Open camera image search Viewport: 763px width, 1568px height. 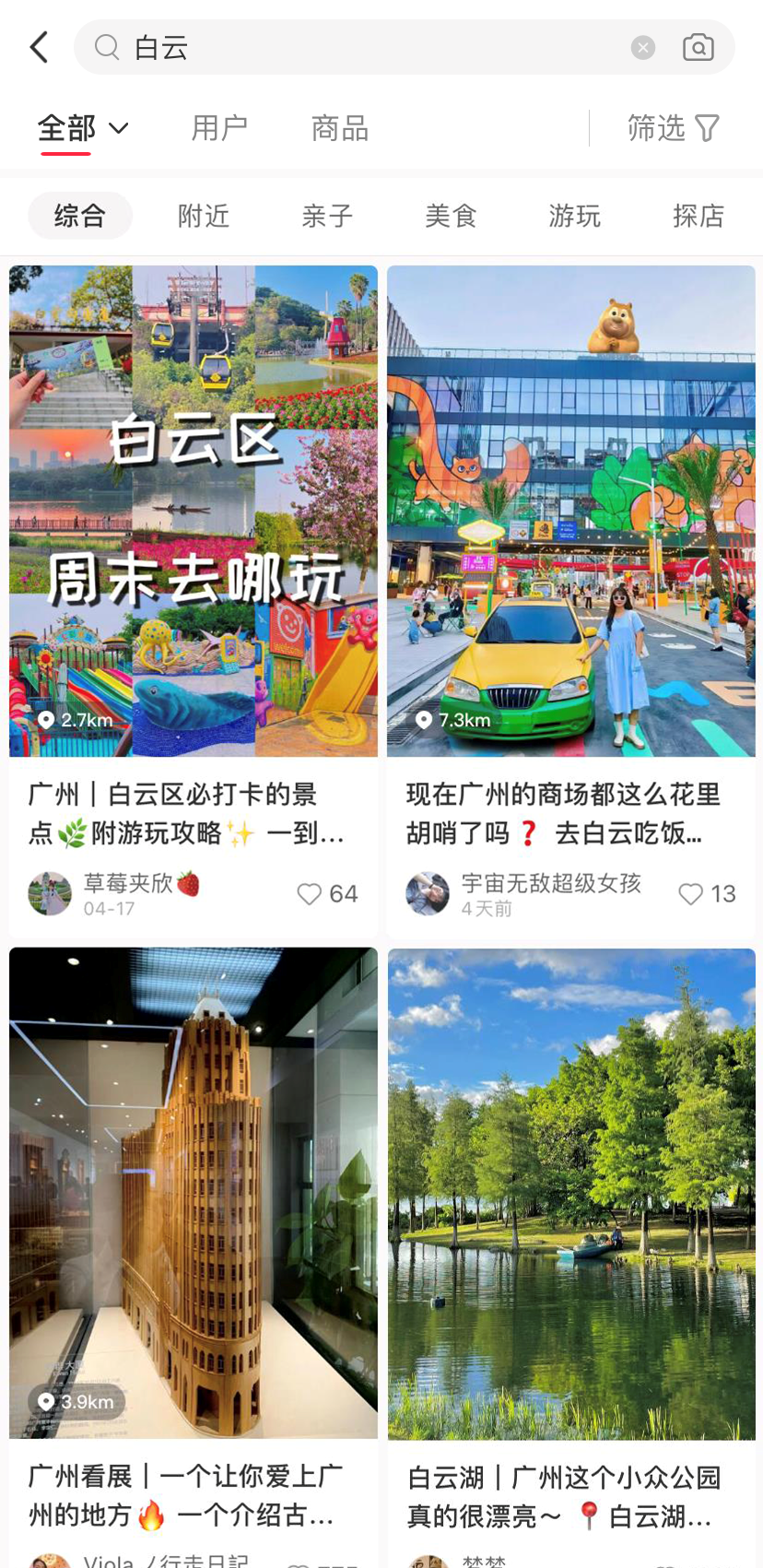tap(698, 47)
